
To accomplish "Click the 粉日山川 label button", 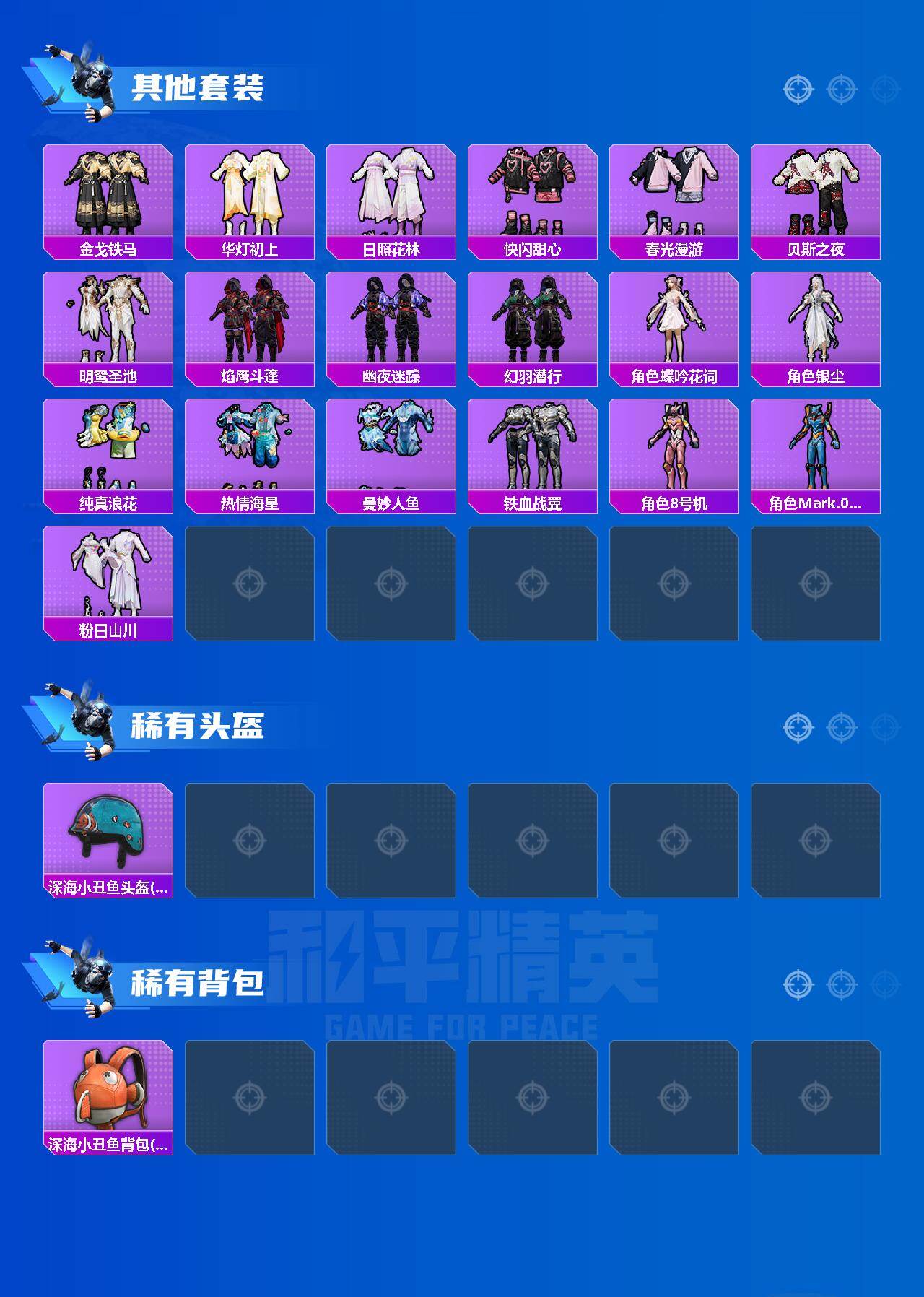I will pos(108,629).
